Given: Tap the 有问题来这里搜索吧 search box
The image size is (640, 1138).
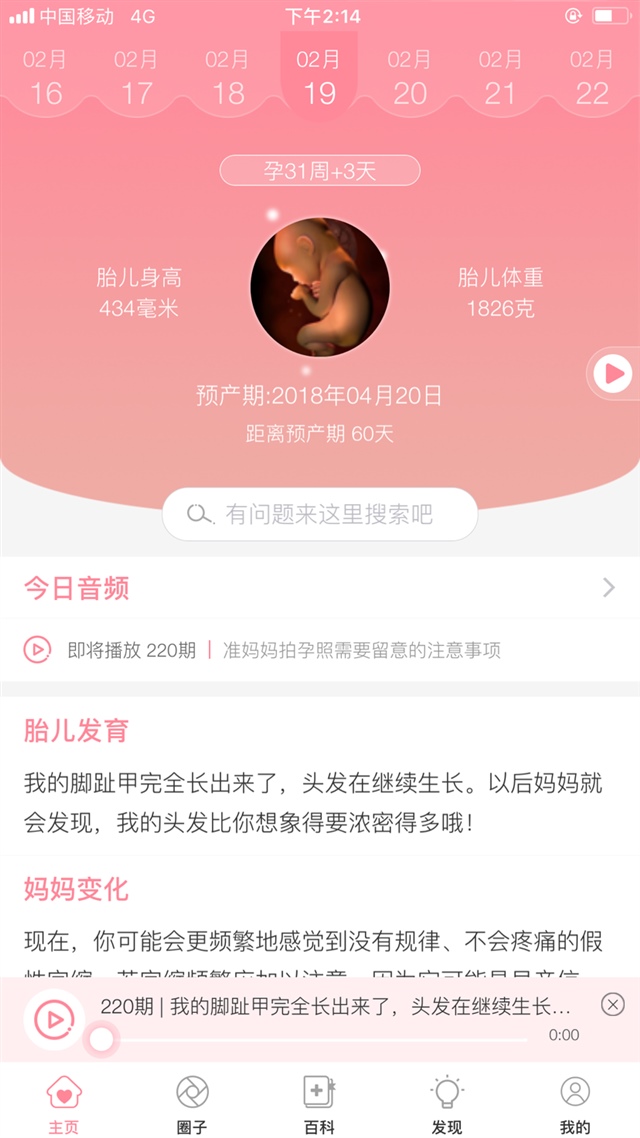Looking at the screenshot, I should tap(320, 514).
